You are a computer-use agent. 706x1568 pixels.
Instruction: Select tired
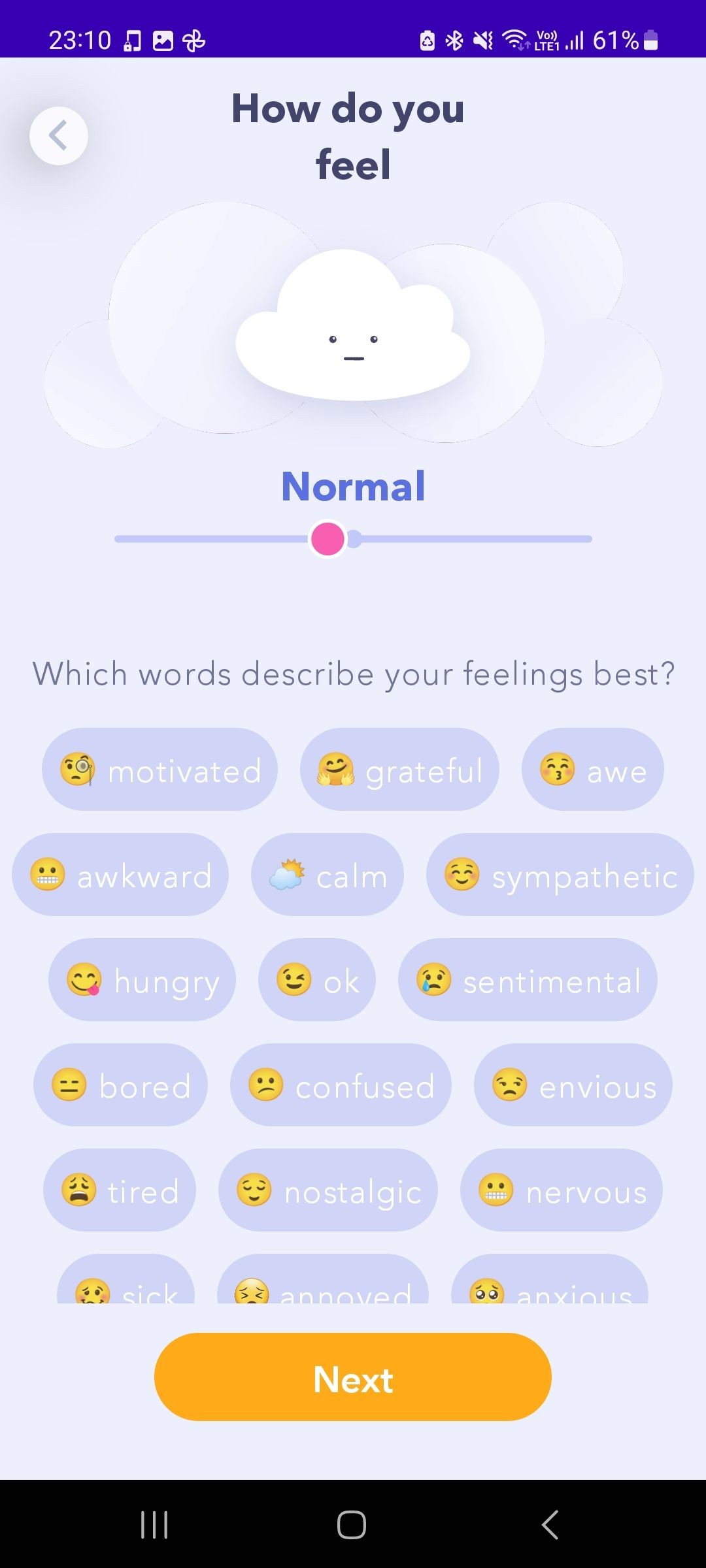point(120,1190)
